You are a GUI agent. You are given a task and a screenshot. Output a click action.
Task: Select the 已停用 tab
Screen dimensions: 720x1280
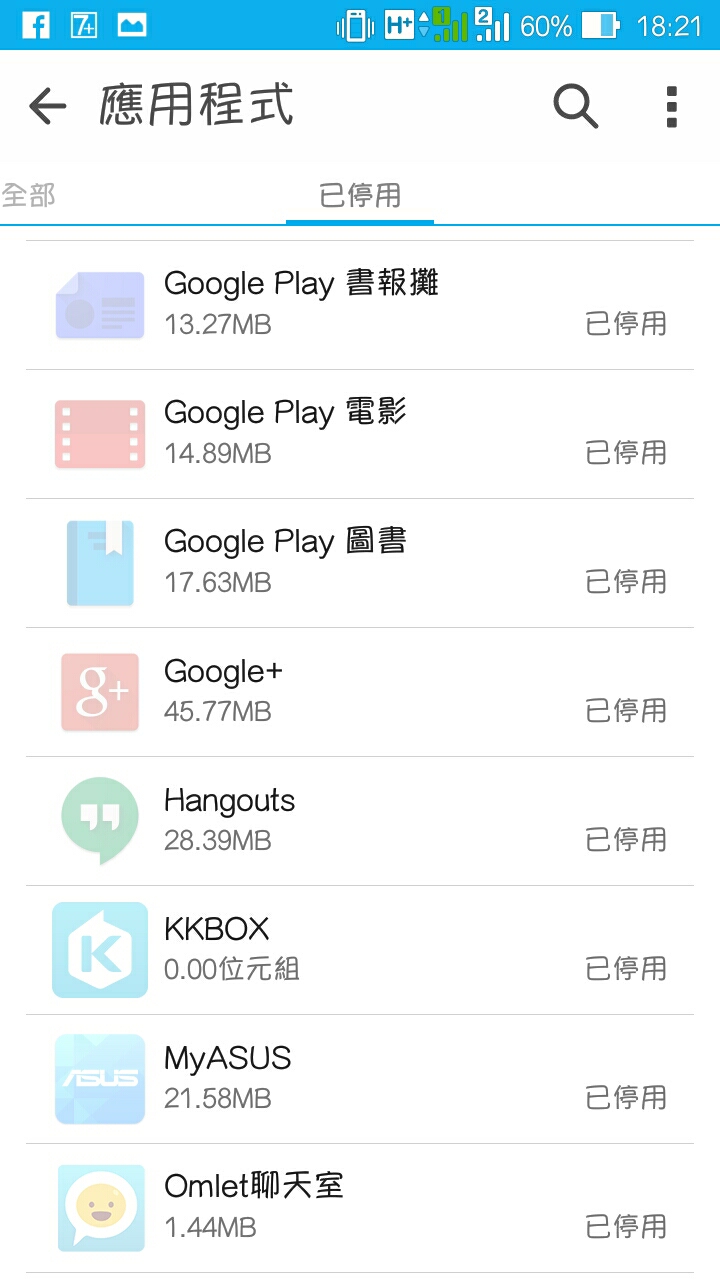click(360, 195)
